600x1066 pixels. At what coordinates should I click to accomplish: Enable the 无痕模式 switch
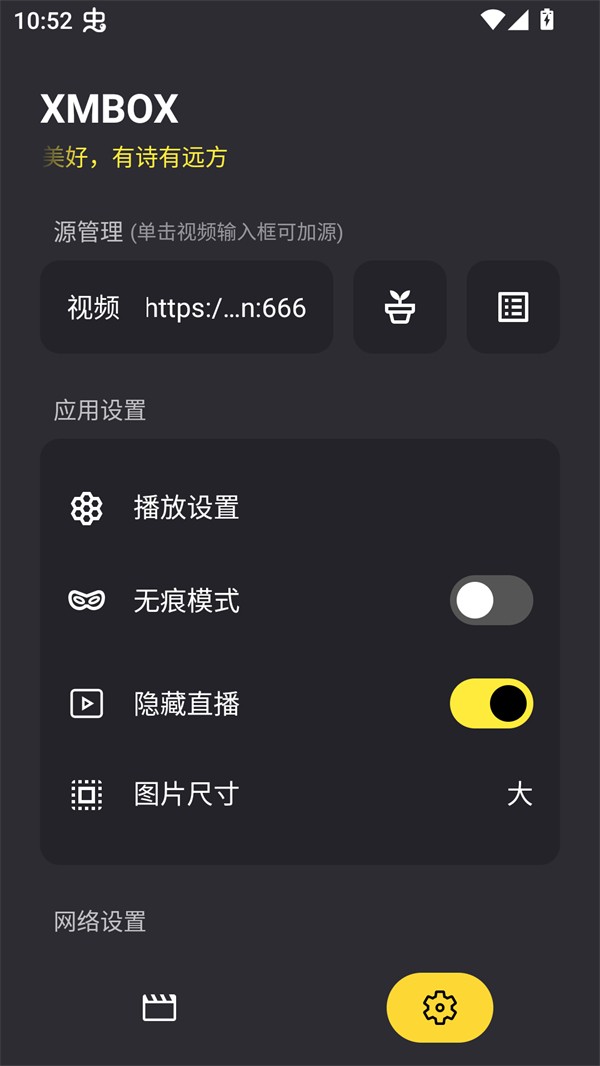(491, 600)
